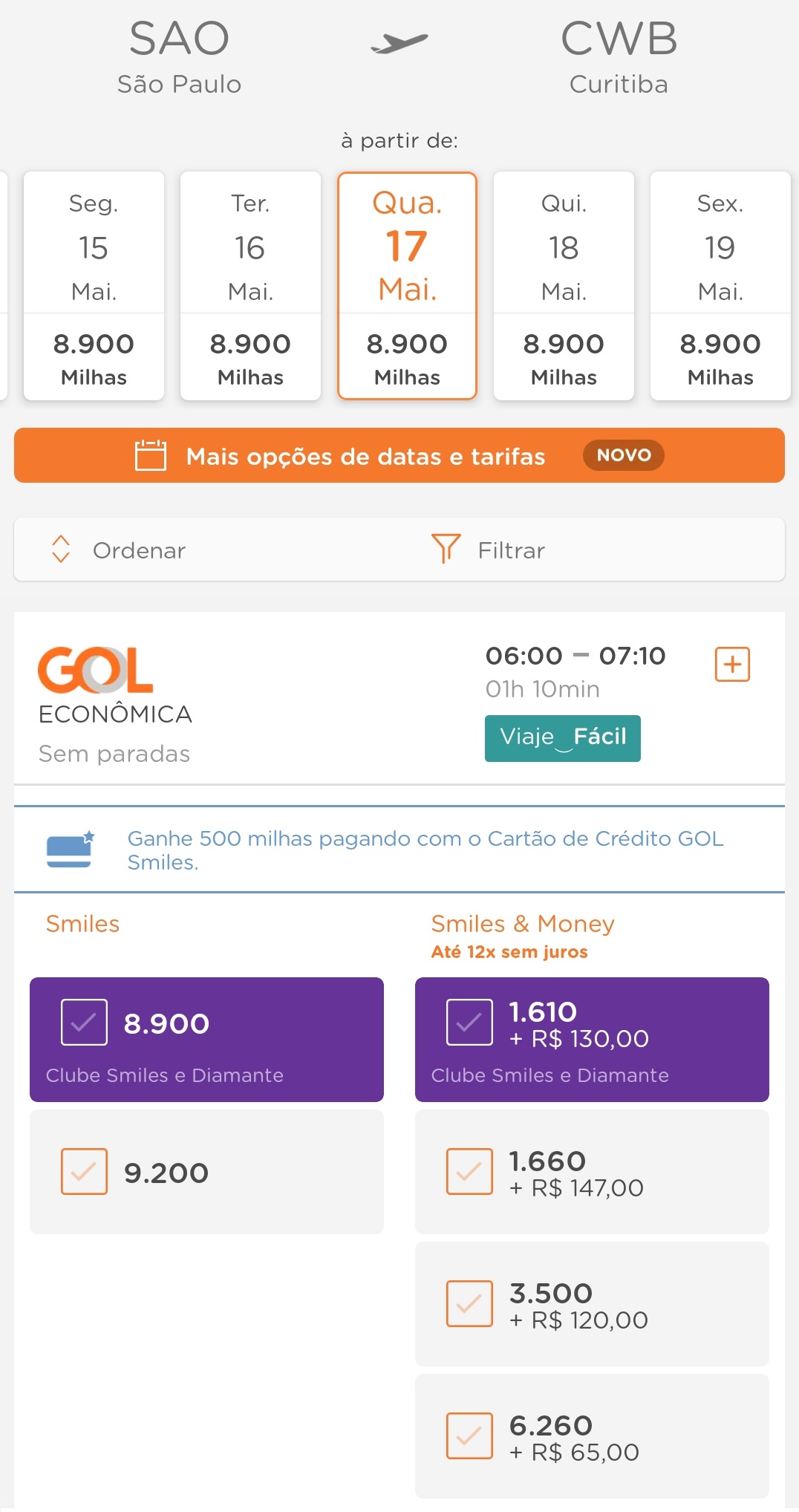Expand flight details with the plus icon
799x1512 pixels.
(732, 664)
